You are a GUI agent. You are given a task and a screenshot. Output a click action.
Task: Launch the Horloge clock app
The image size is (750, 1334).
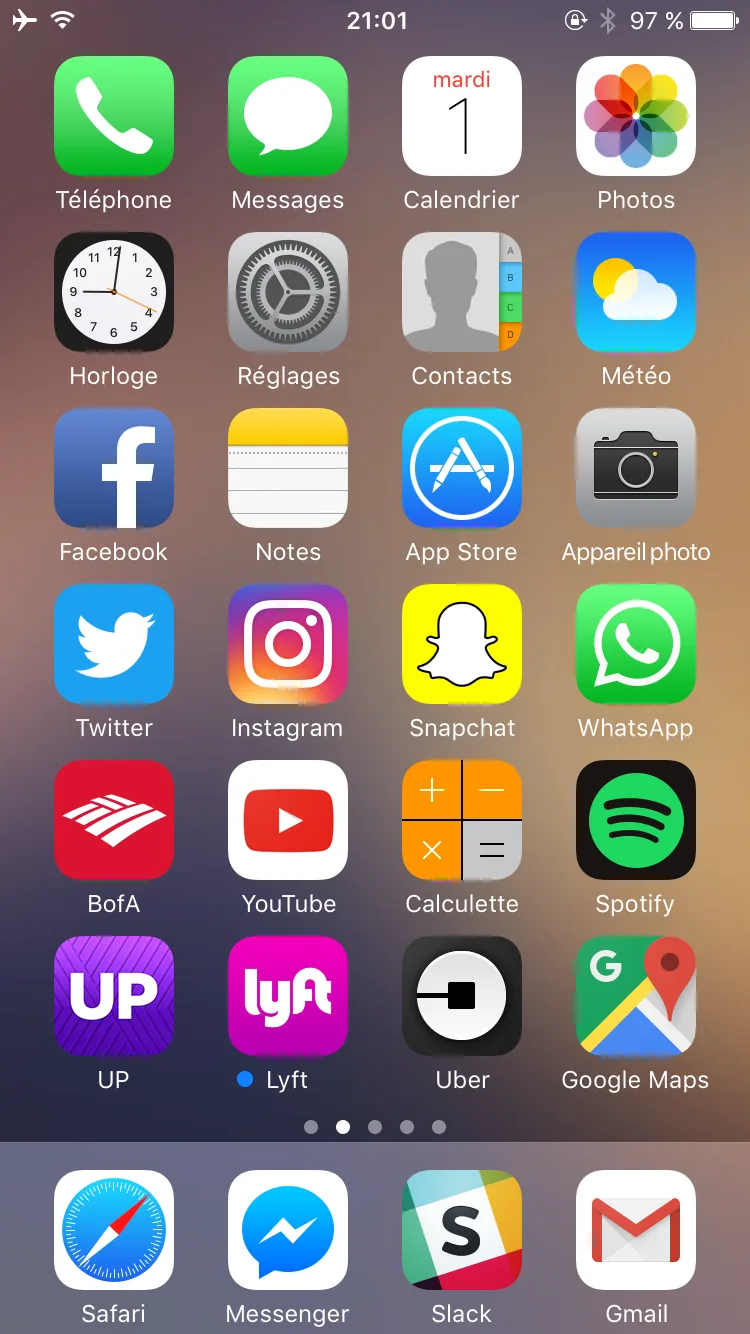pos(114,292)
